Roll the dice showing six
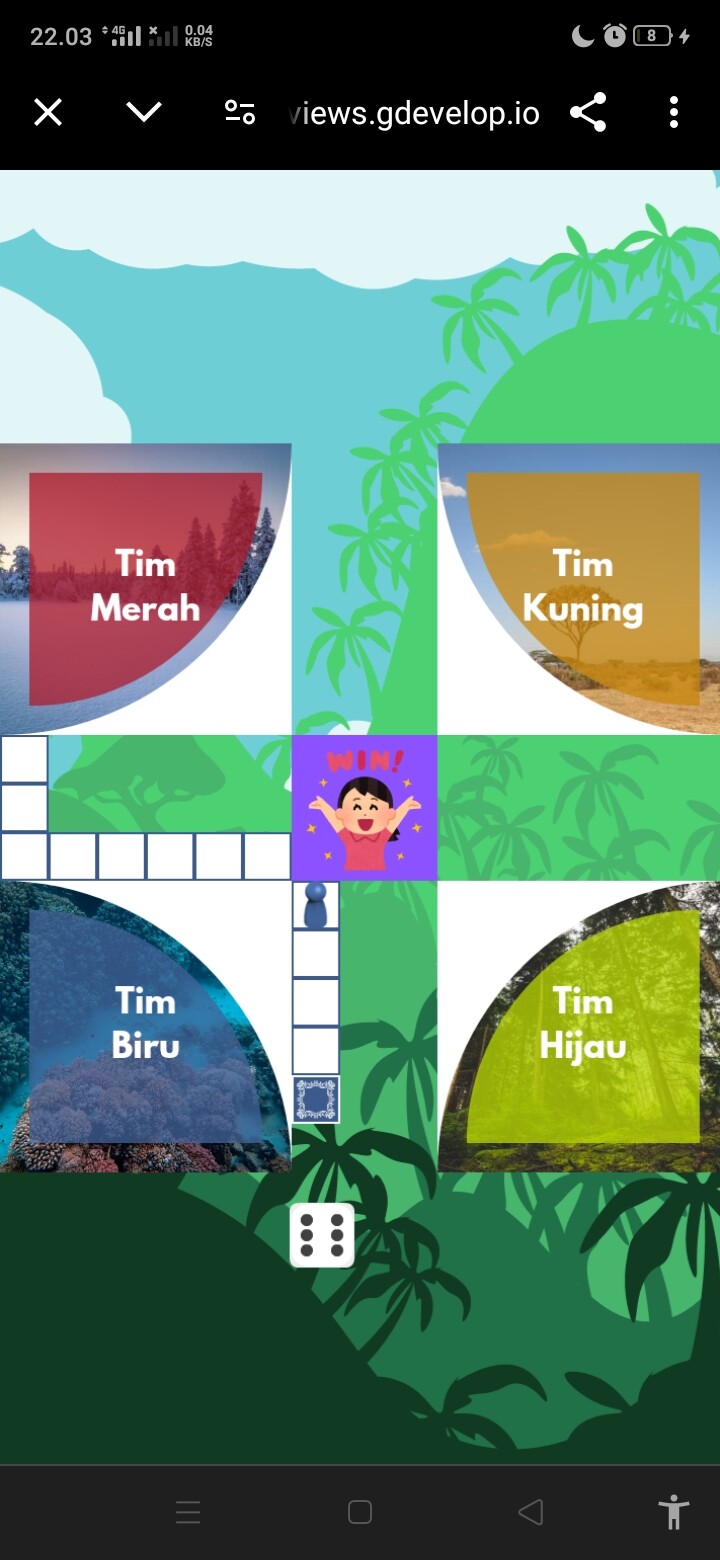Viewport: 720px width, 1560px height. (x=322, y=1235)
